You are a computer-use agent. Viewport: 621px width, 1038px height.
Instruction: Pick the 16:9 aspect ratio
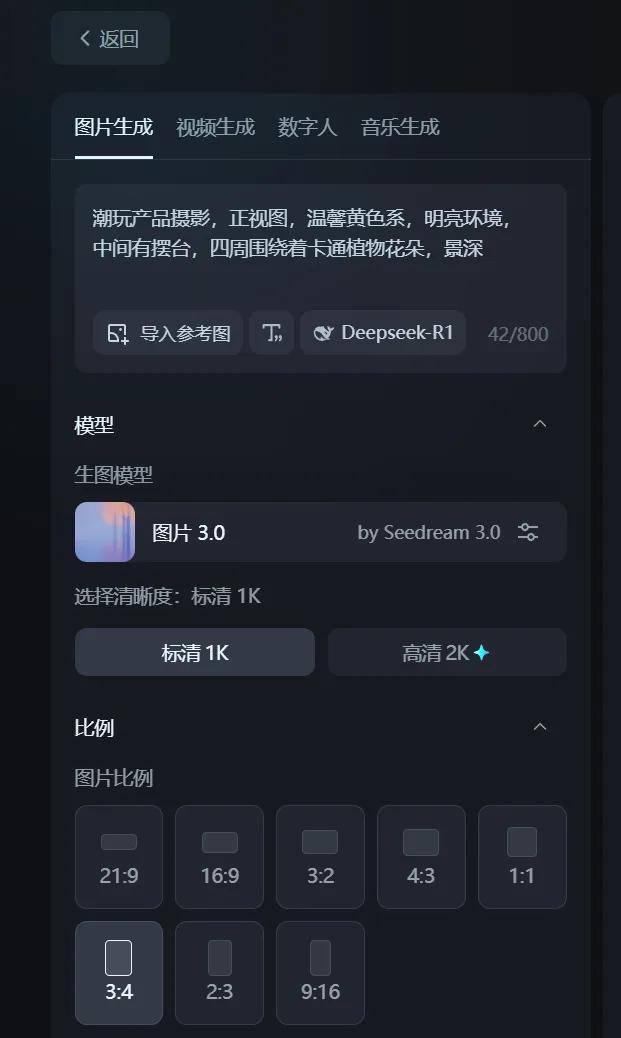click(x=219, y=857)
